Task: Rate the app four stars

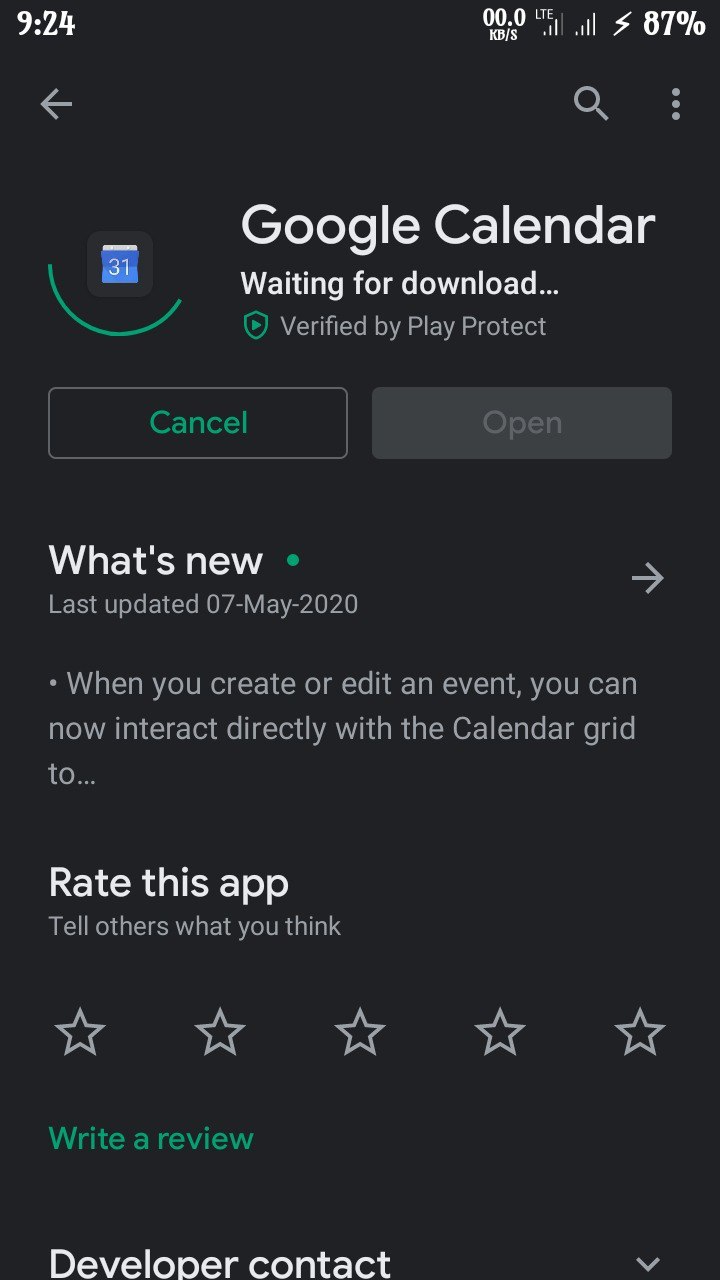Action: 500,1032
